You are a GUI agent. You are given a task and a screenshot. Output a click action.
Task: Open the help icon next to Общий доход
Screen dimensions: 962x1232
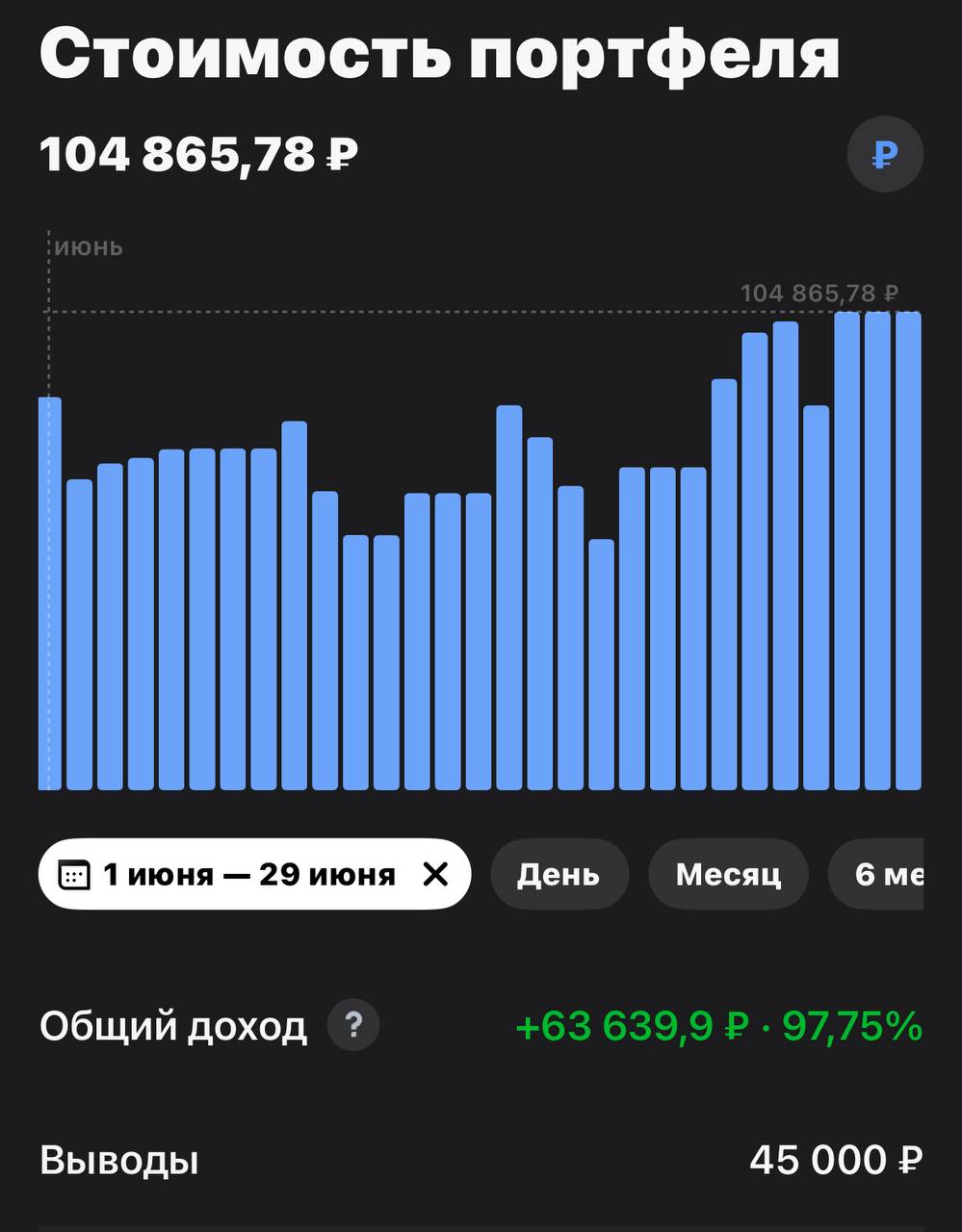pyautogui.click(x=353, y=1025)
